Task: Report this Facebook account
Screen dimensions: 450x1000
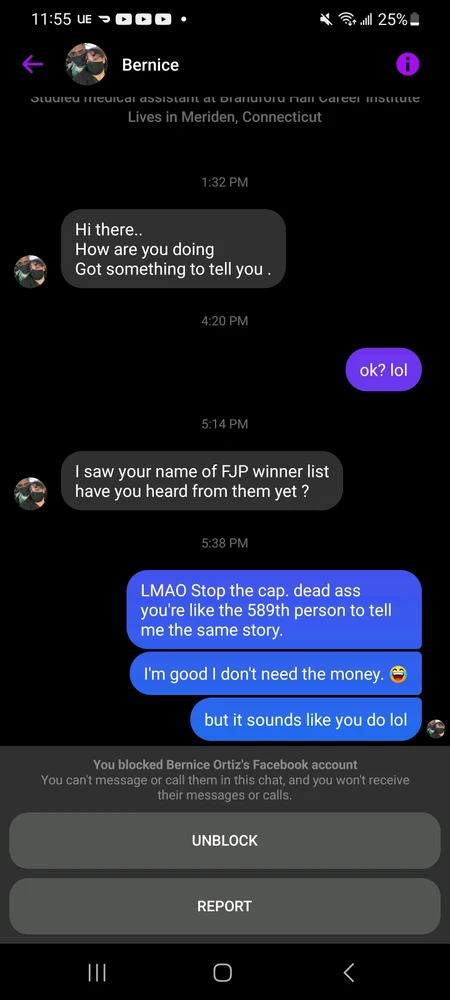Action: point(224,906)
